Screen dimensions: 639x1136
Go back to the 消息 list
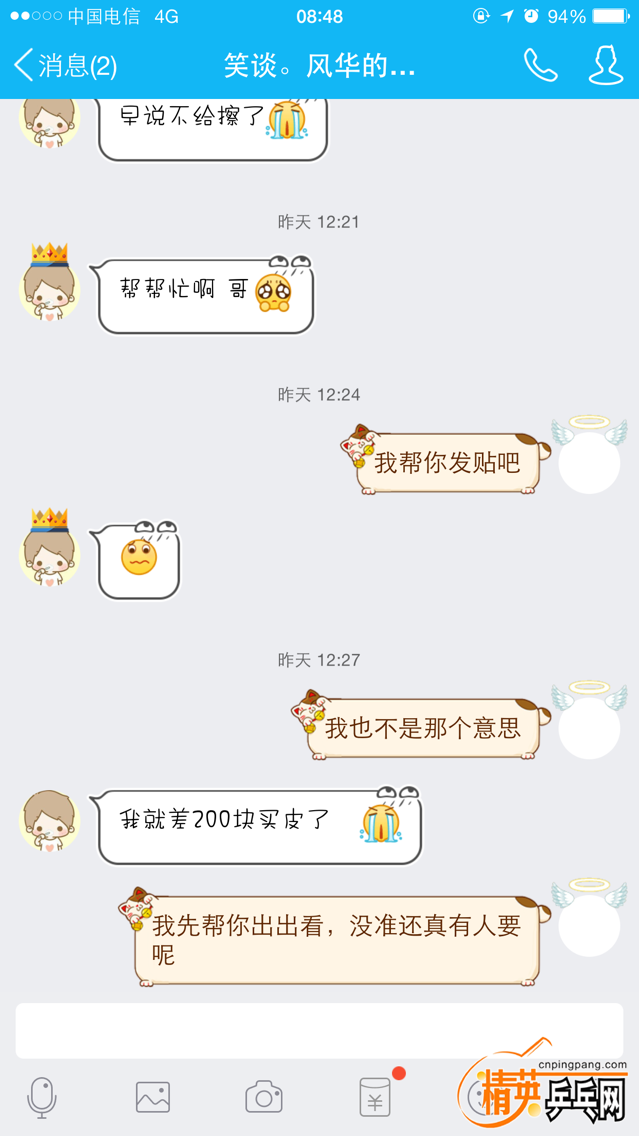coord(64,66)
